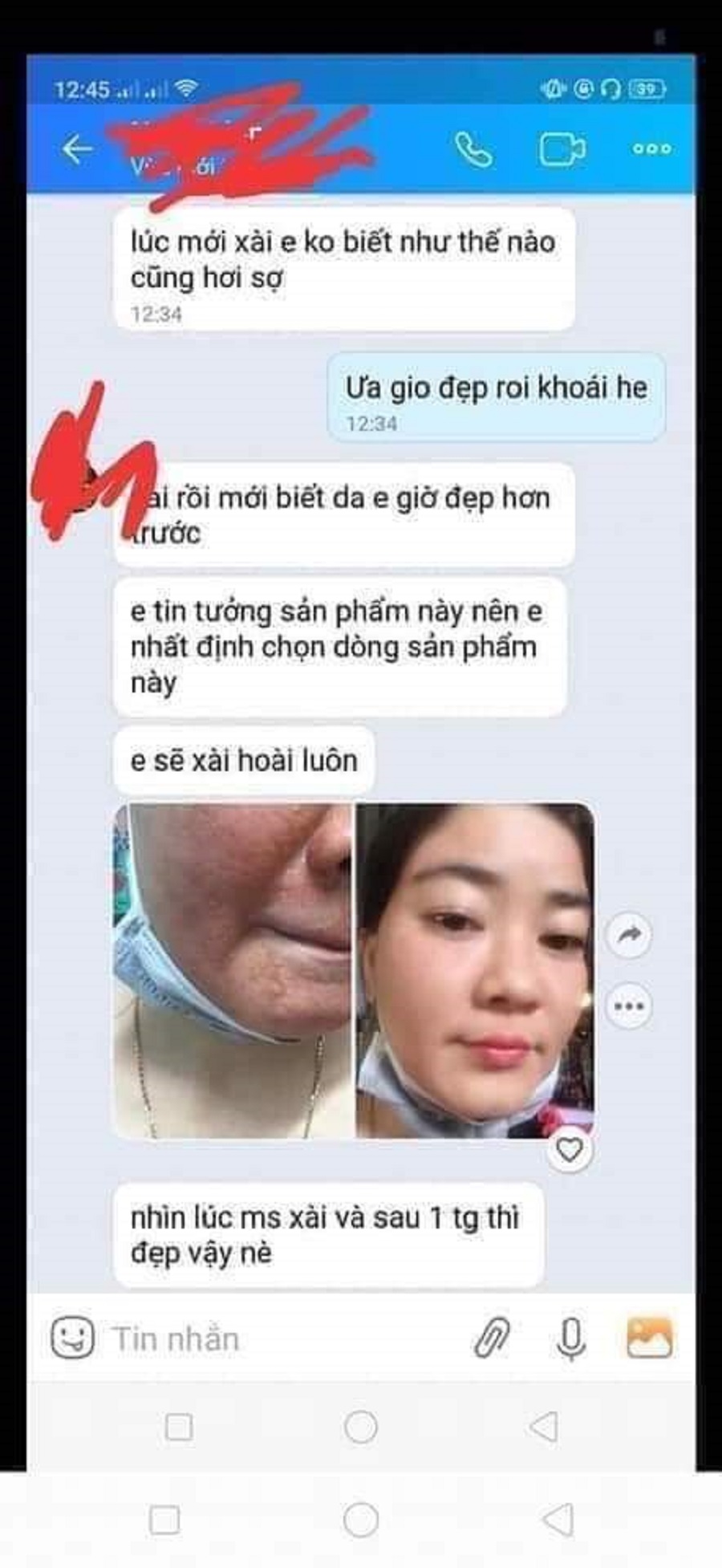Forward the shared photos
The height and width of the screenshot is (1568, 722).
(629, 934)
